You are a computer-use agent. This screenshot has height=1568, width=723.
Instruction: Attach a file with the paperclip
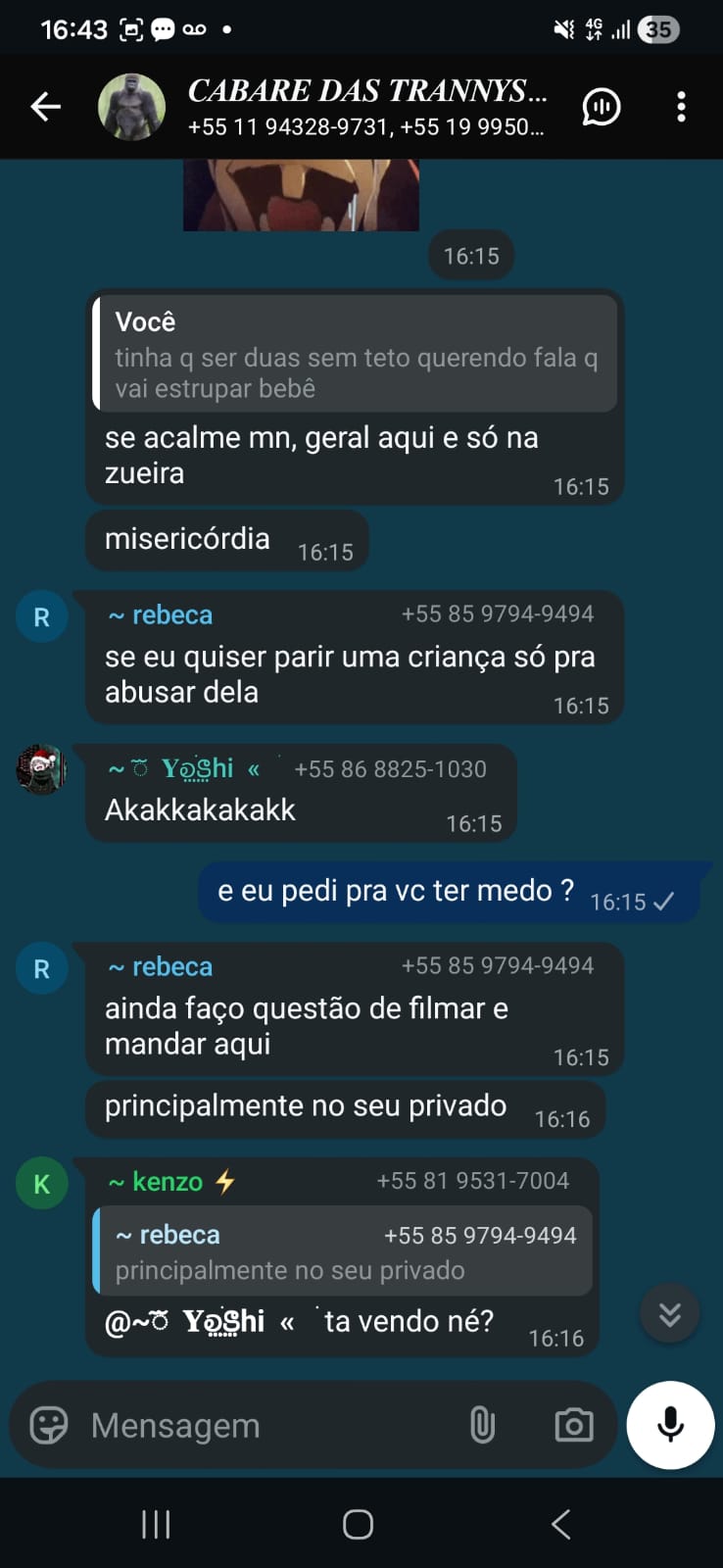(x=482, y=1425)
